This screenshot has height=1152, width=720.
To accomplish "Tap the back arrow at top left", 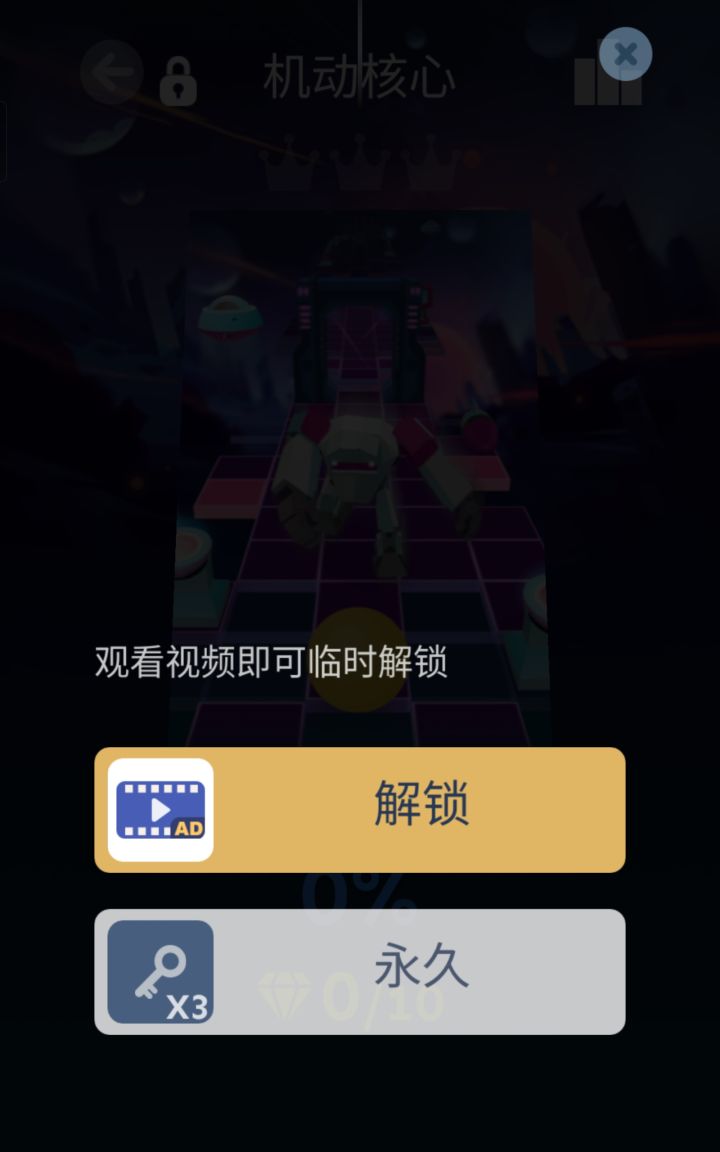I will [x=110, y=73].
